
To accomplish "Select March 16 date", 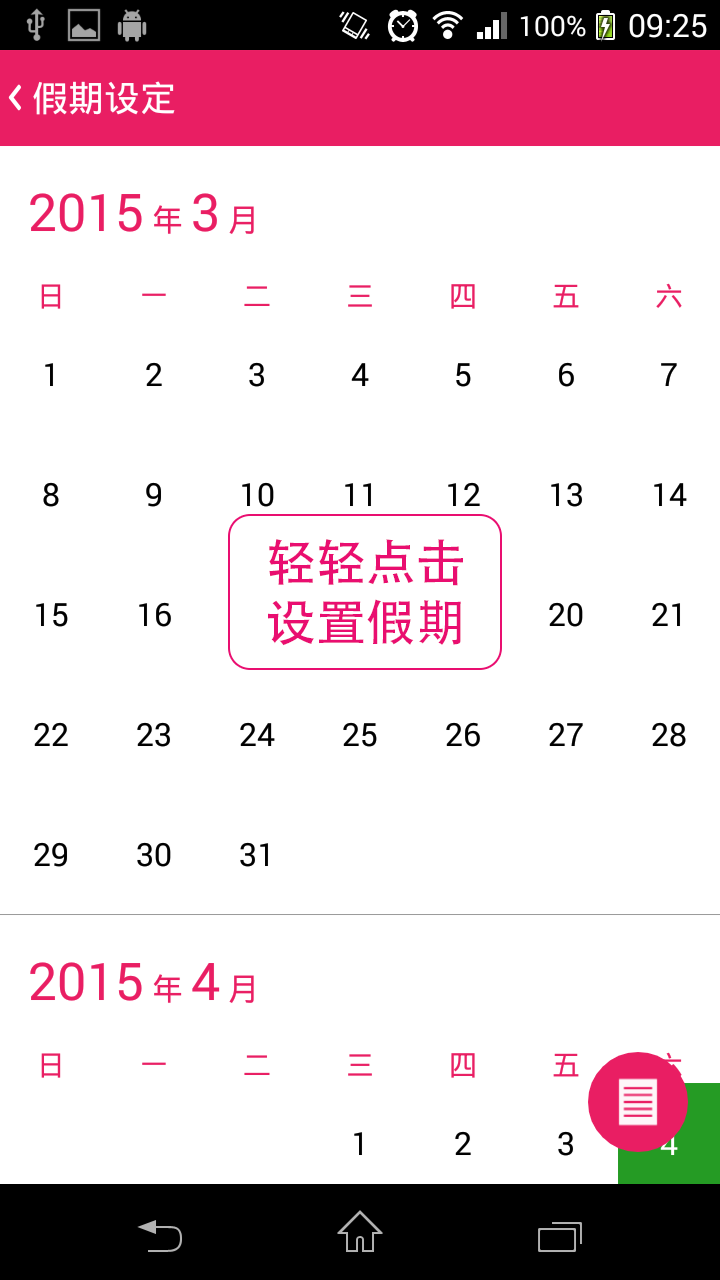I will [x=154, y=615].
